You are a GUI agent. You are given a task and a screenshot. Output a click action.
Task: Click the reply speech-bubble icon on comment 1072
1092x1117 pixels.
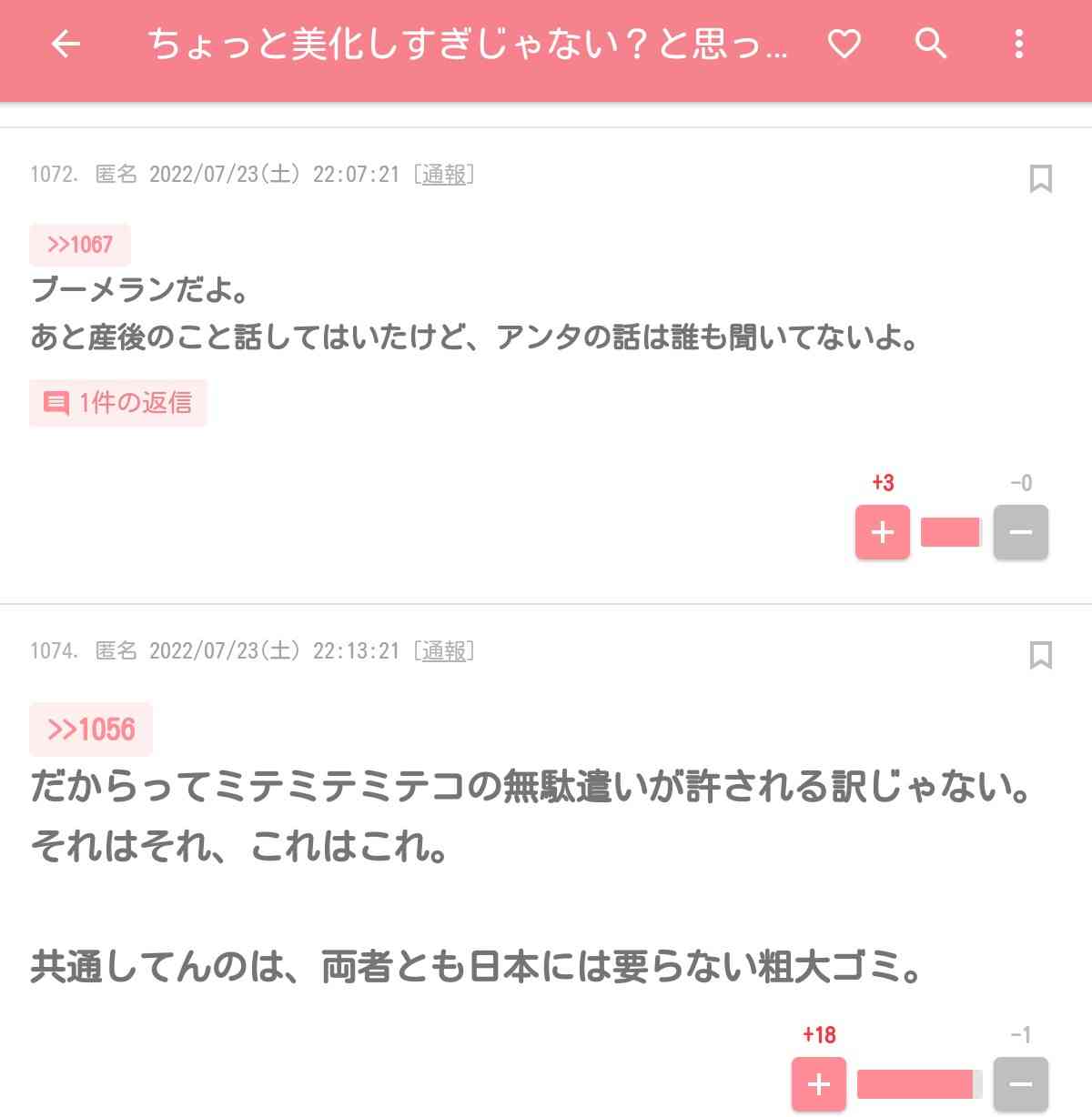point(56,403)
